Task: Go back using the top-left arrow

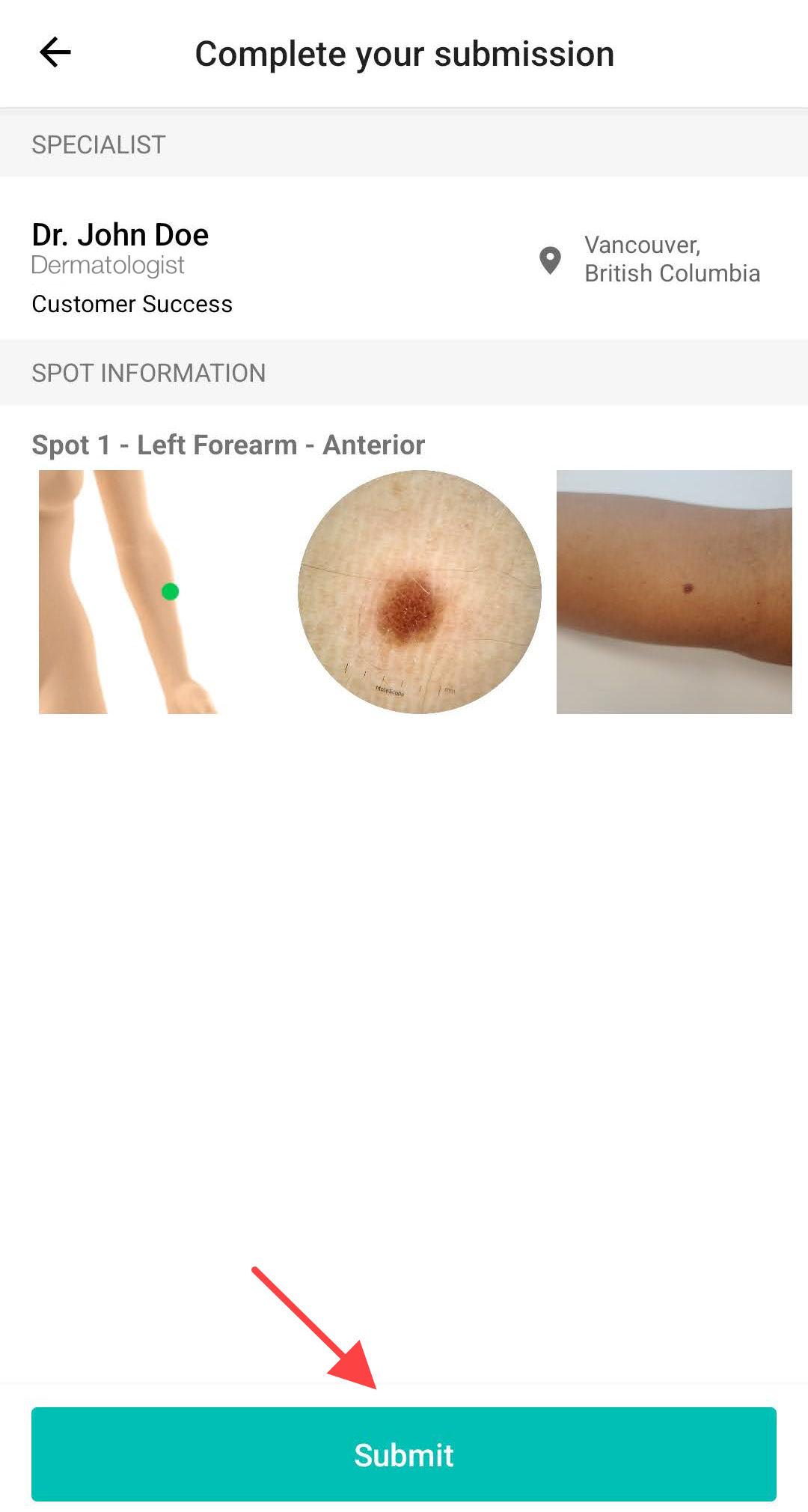Action: pos(55,52)
